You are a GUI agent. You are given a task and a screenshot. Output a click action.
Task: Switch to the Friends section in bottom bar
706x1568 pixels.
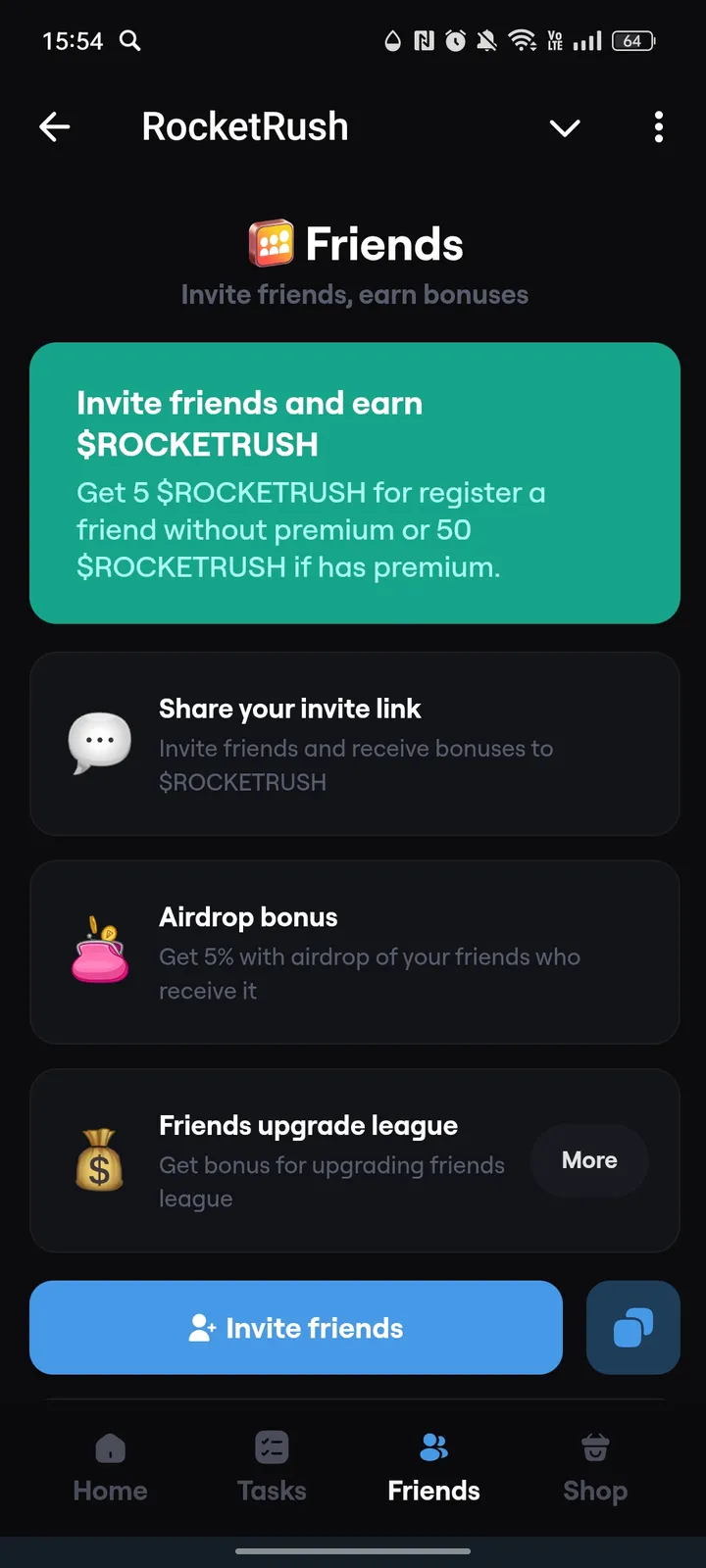coord(432,1465)
